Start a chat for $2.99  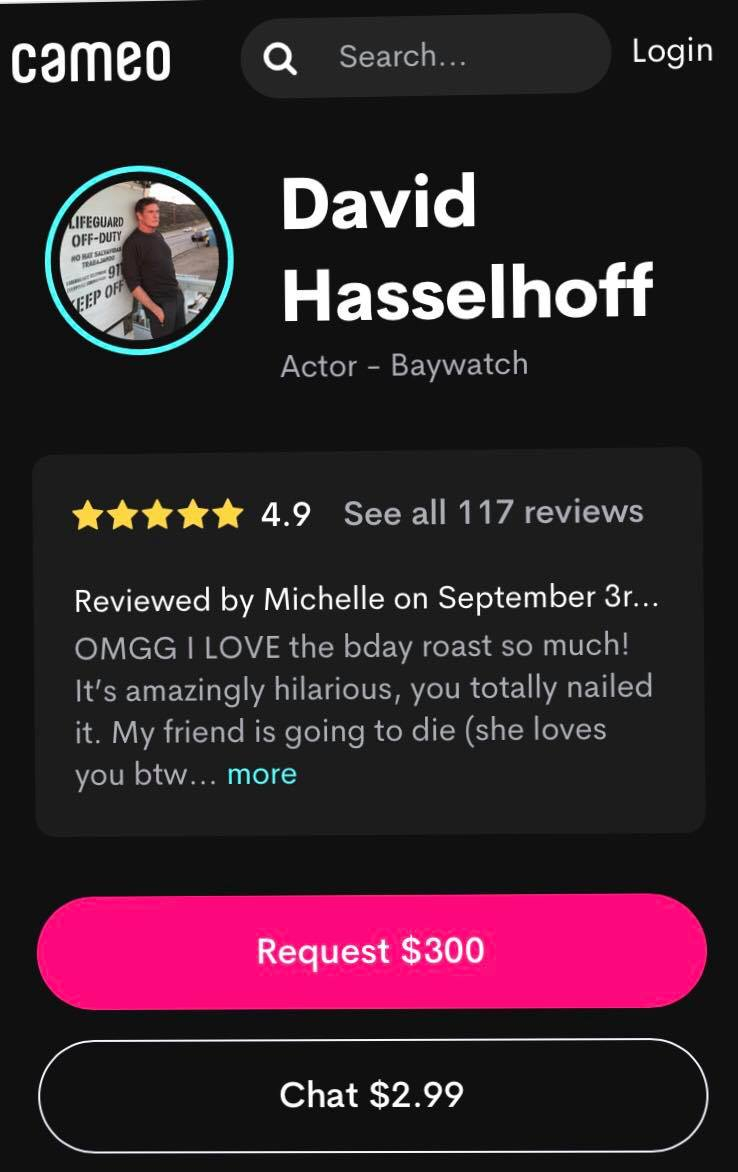372,1094
